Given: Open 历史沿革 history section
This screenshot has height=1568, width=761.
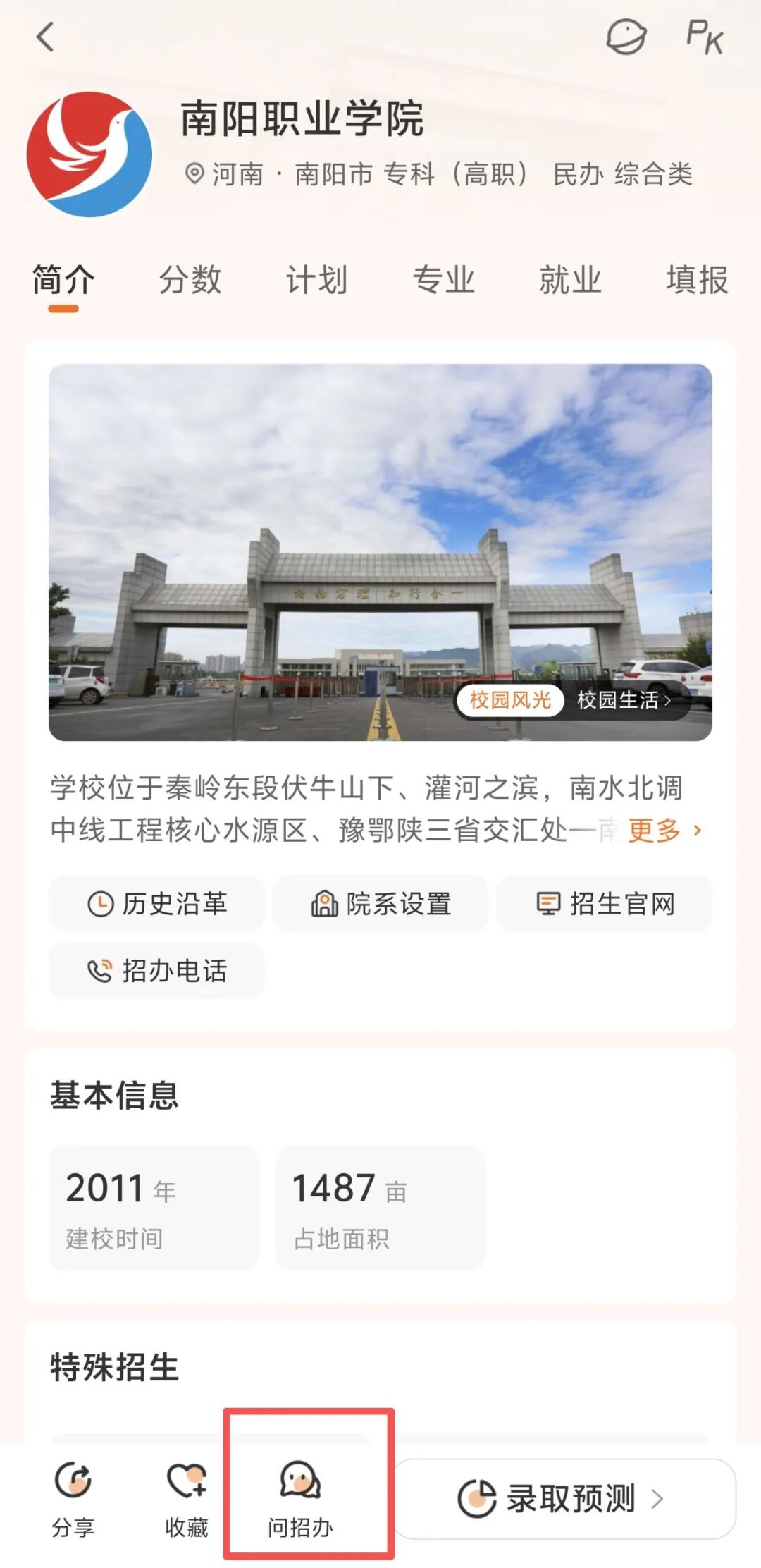Looking at the screenshot, I should 156,903.
